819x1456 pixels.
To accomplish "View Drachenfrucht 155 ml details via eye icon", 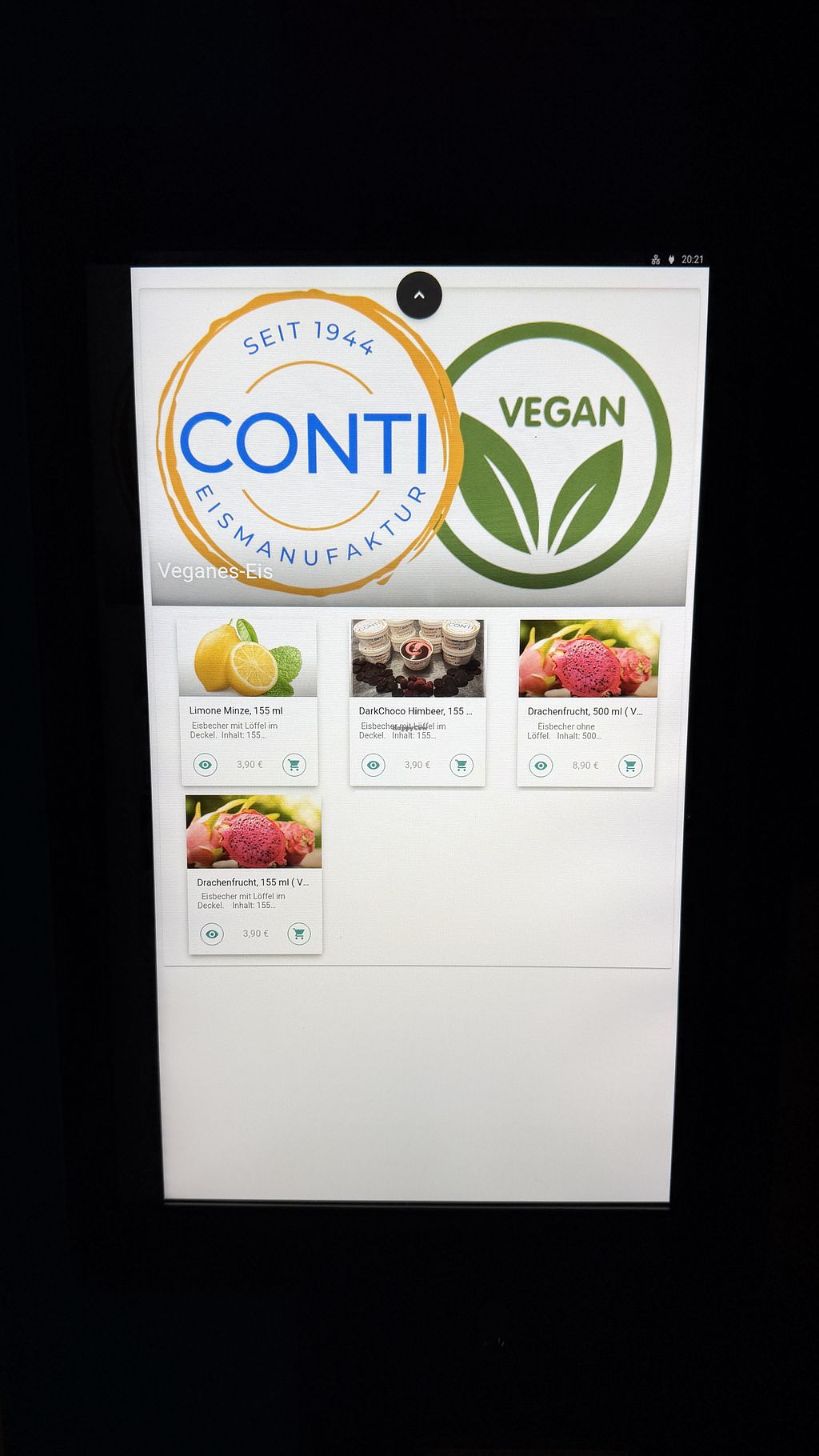I will click(x=212, y=934).
